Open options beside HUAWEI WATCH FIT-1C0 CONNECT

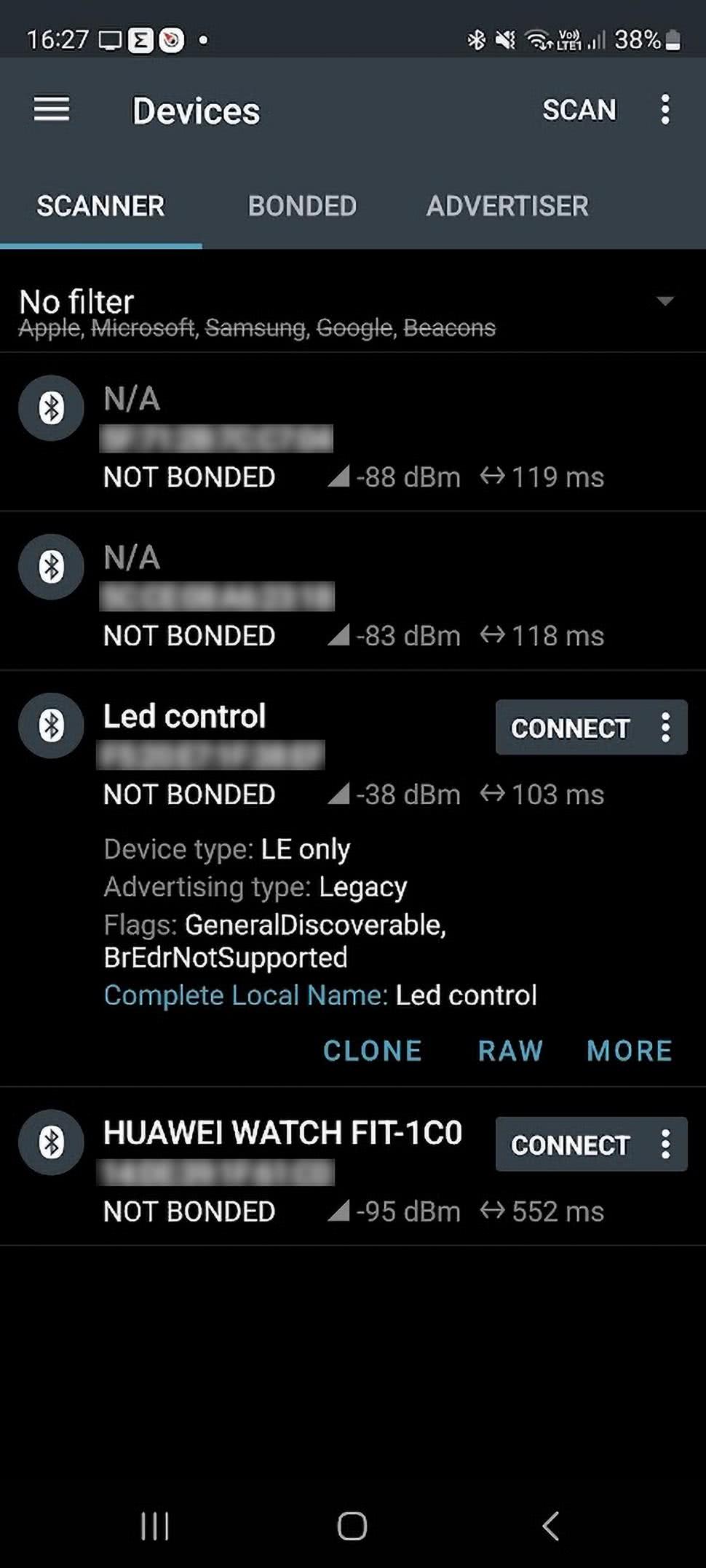coord(665,1145)
